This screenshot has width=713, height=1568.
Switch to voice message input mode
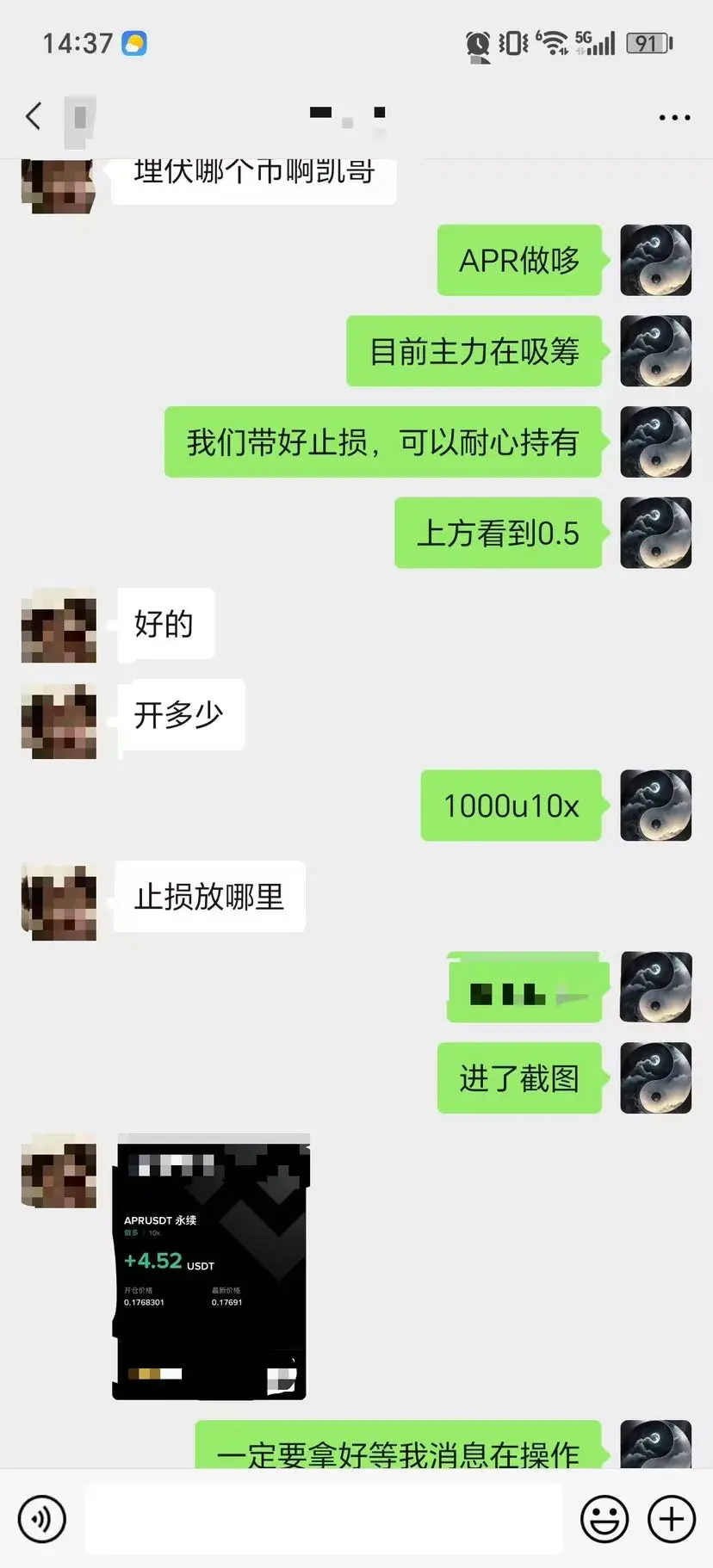(x=41, y=1519)
